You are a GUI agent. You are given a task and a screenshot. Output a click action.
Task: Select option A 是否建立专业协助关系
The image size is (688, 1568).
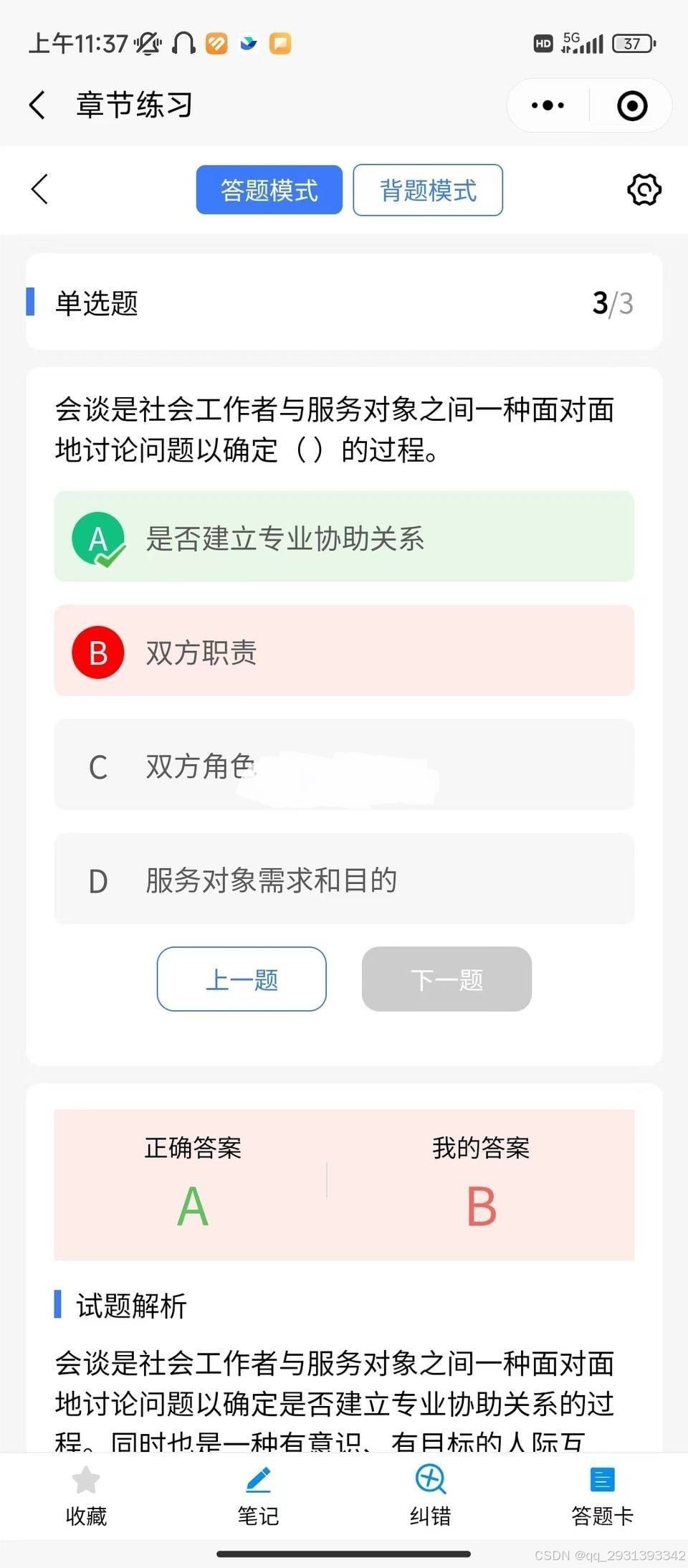pos(343,539)
